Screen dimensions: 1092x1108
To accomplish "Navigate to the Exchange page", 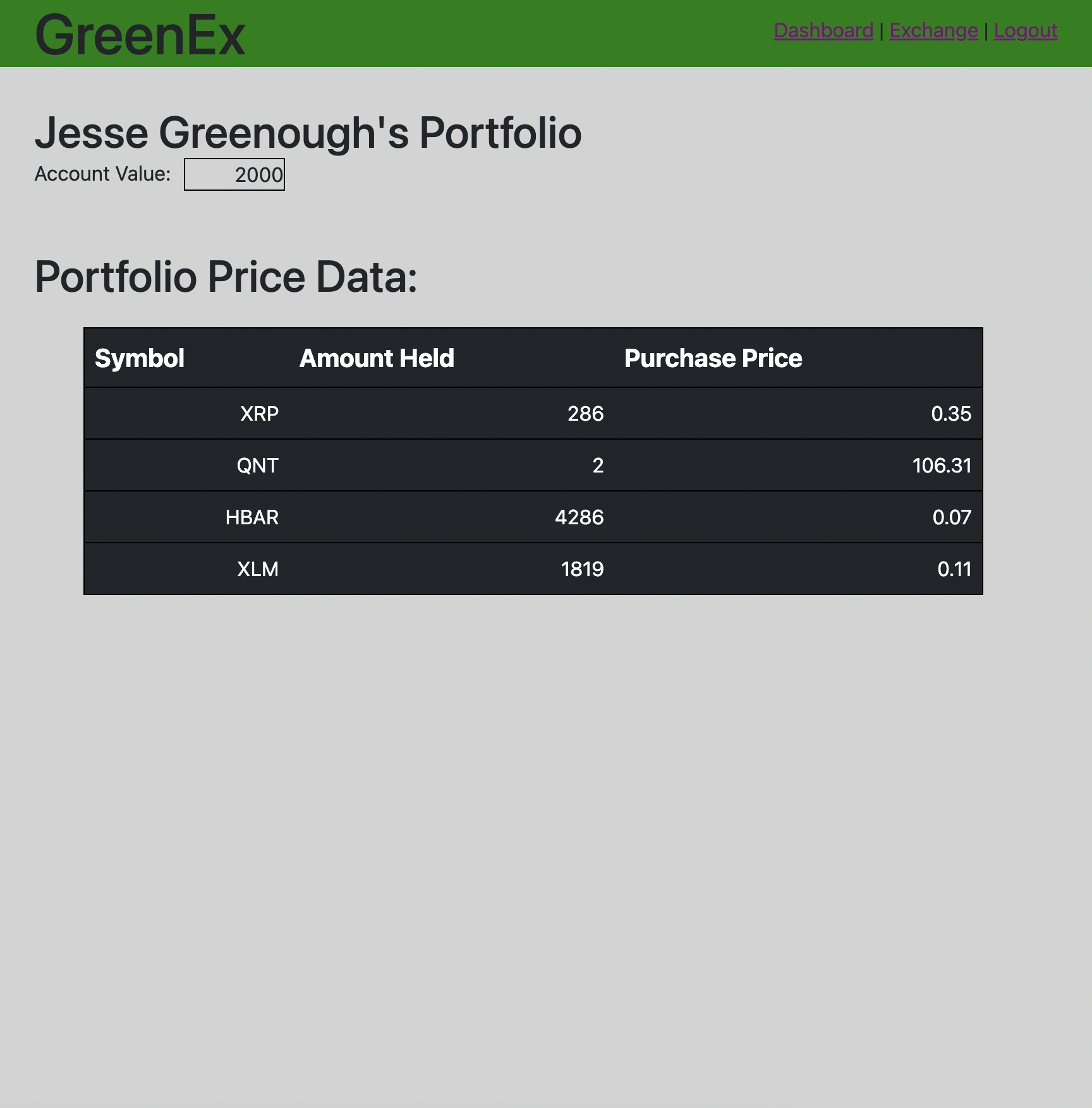I will click(x=933, y=30).
